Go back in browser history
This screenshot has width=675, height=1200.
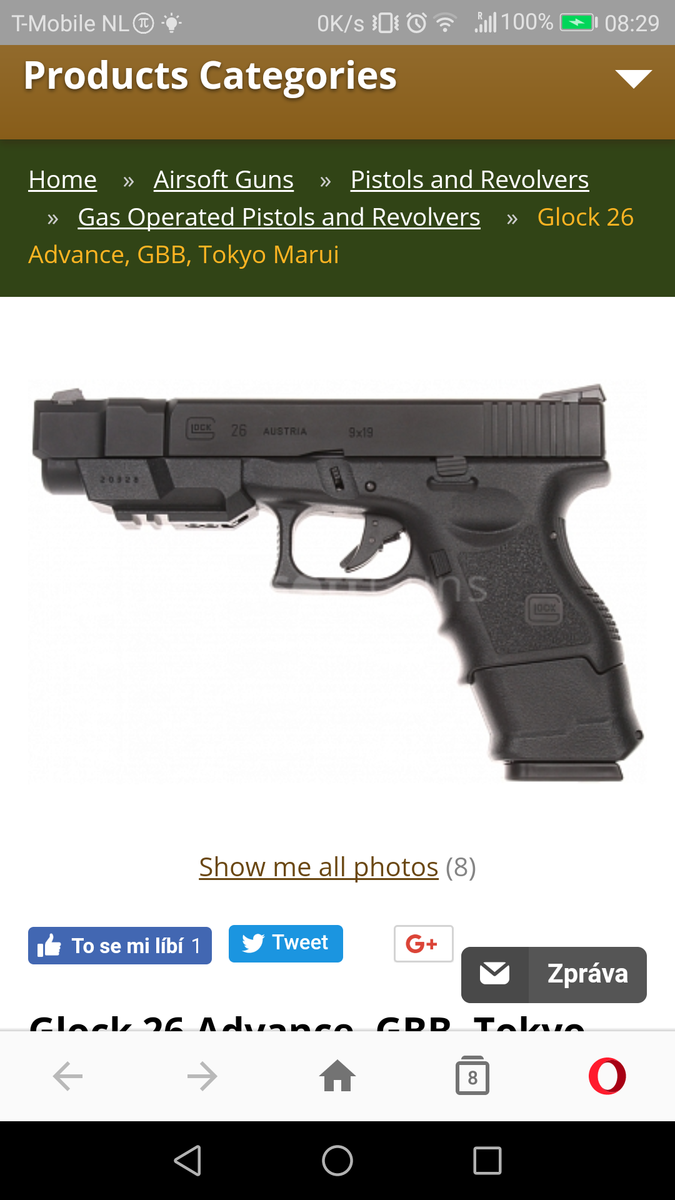[x=68, y=1077]
